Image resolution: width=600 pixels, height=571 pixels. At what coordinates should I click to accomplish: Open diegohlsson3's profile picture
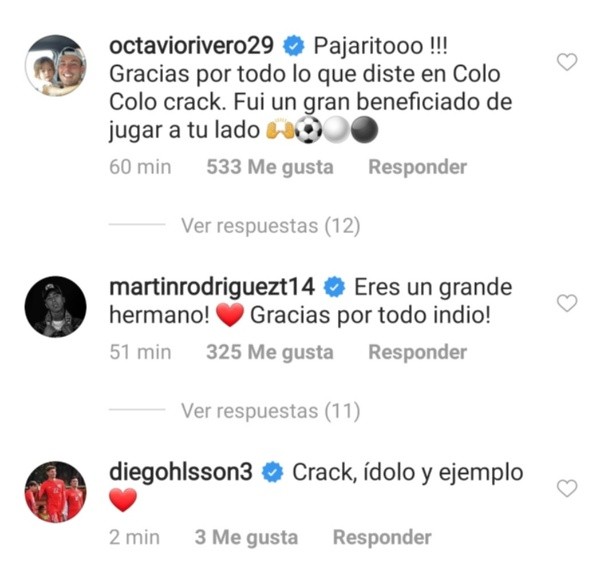55,491
